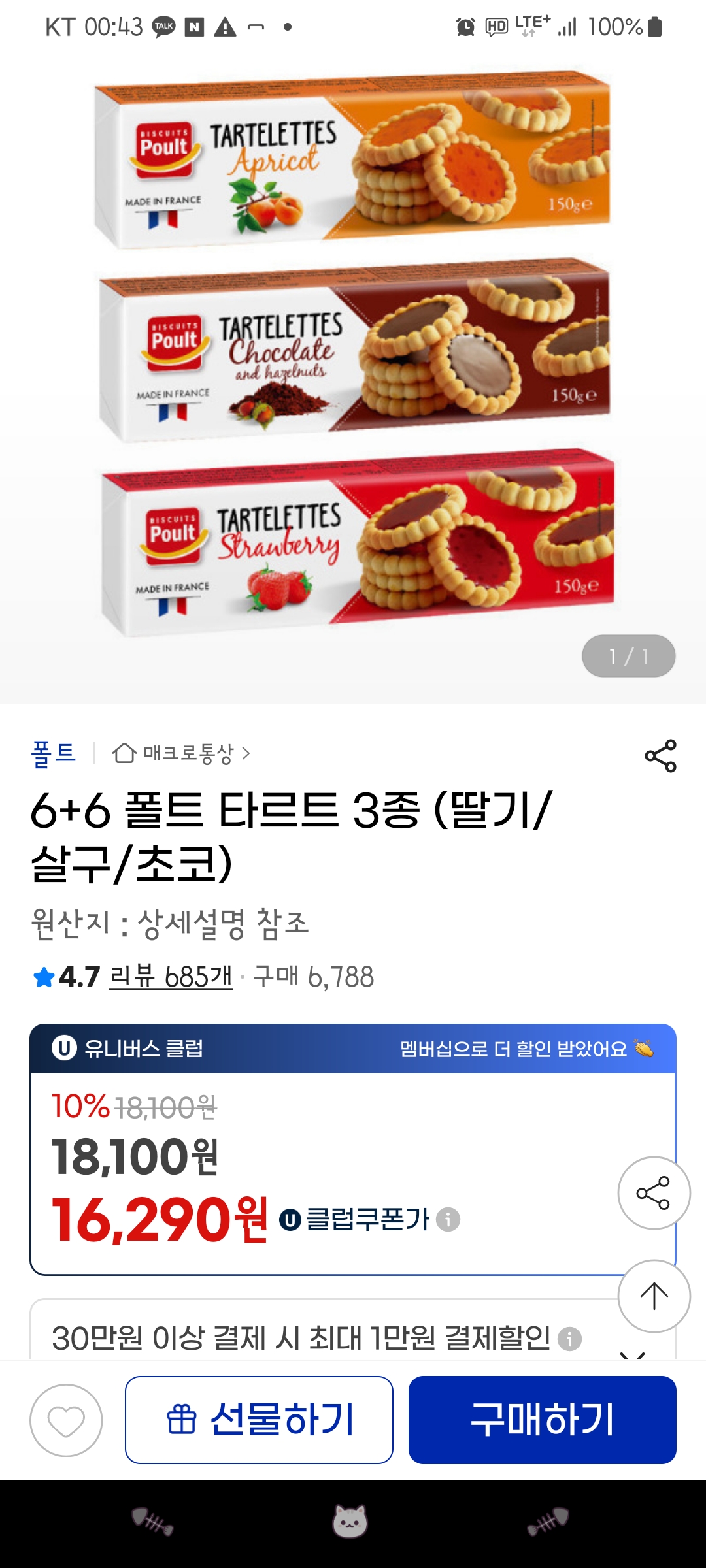
Task: Open the 리뷰 685개 reviews link
Action: 170,976
